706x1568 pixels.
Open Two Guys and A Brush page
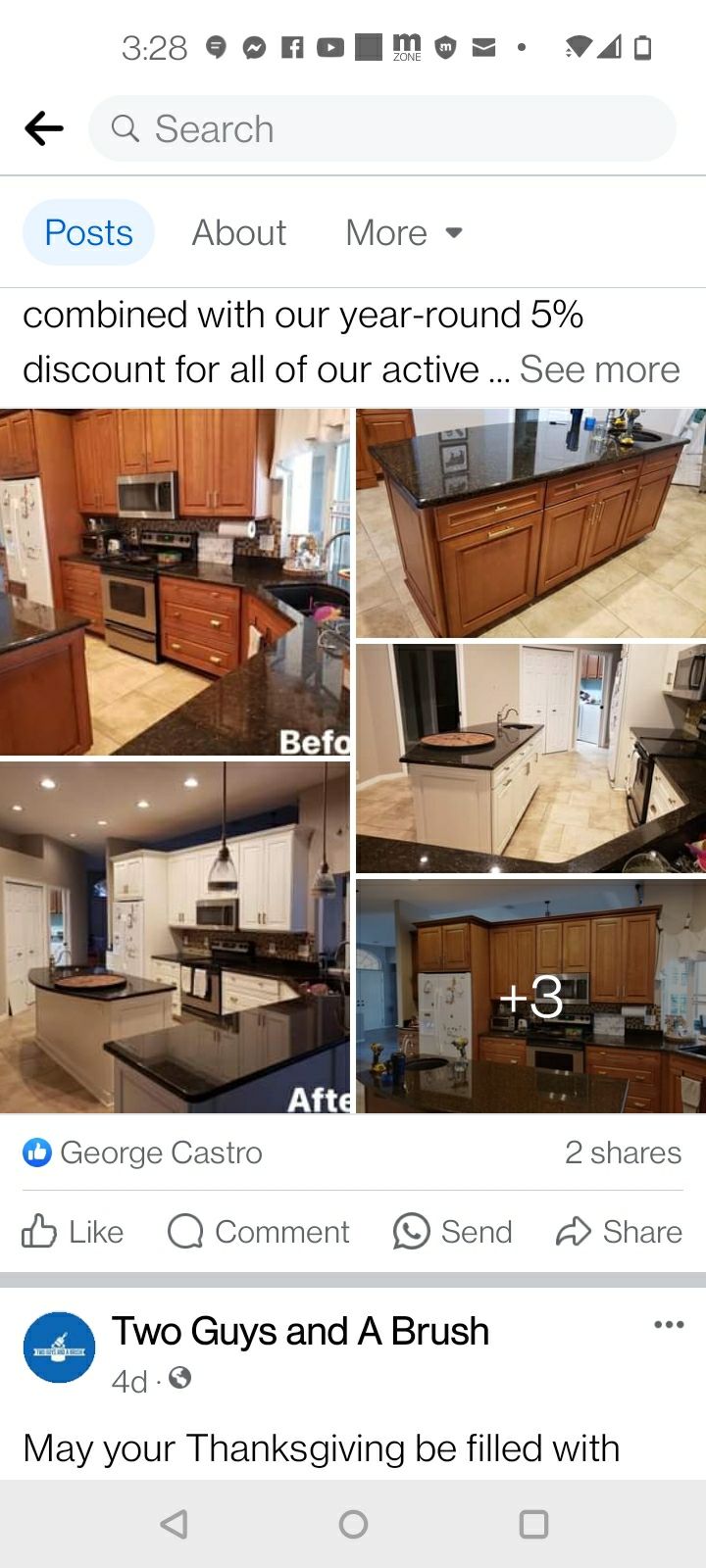[300, 1331]
